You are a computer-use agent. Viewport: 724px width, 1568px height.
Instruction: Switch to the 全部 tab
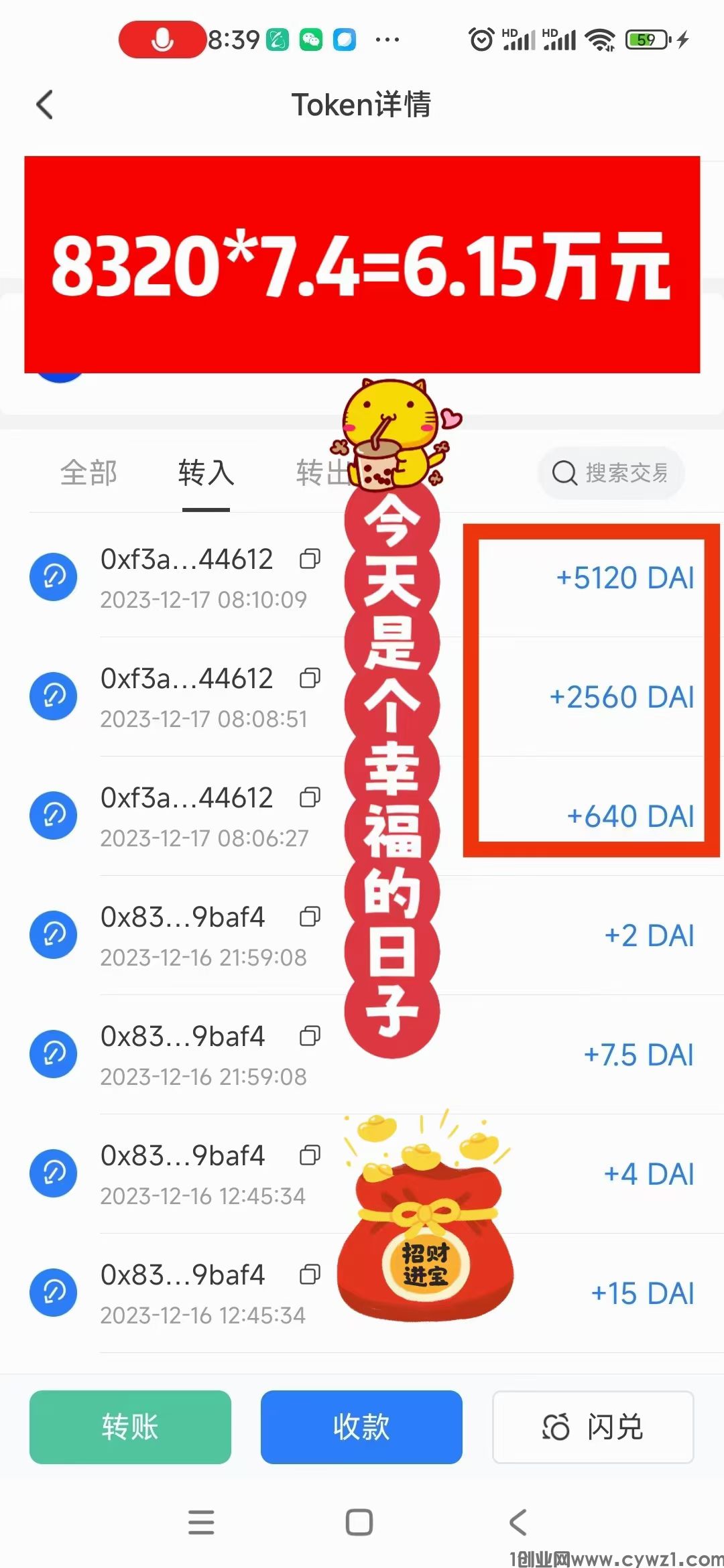88,473
